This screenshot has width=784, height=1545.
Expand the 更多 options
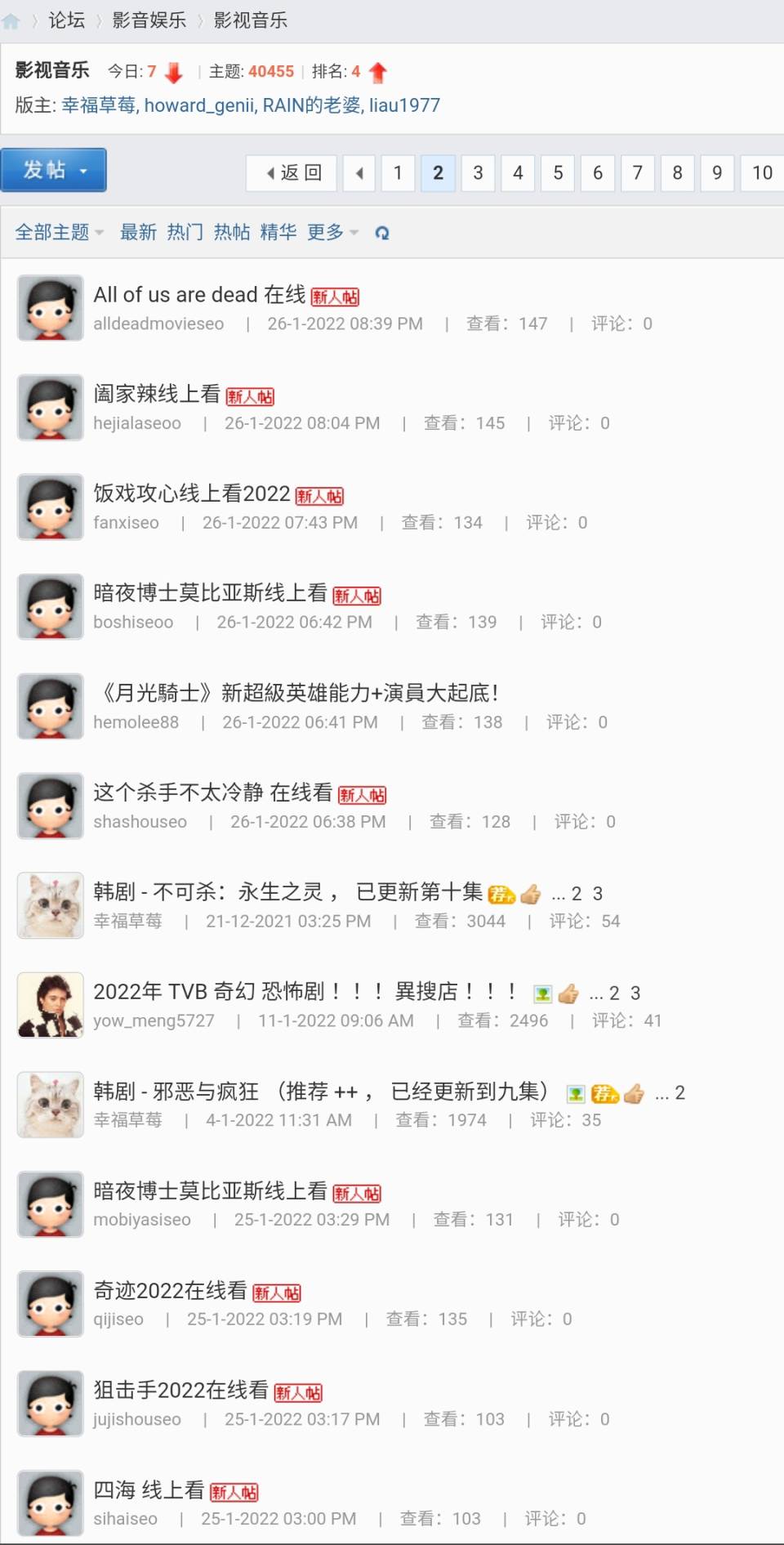[332, 233]
